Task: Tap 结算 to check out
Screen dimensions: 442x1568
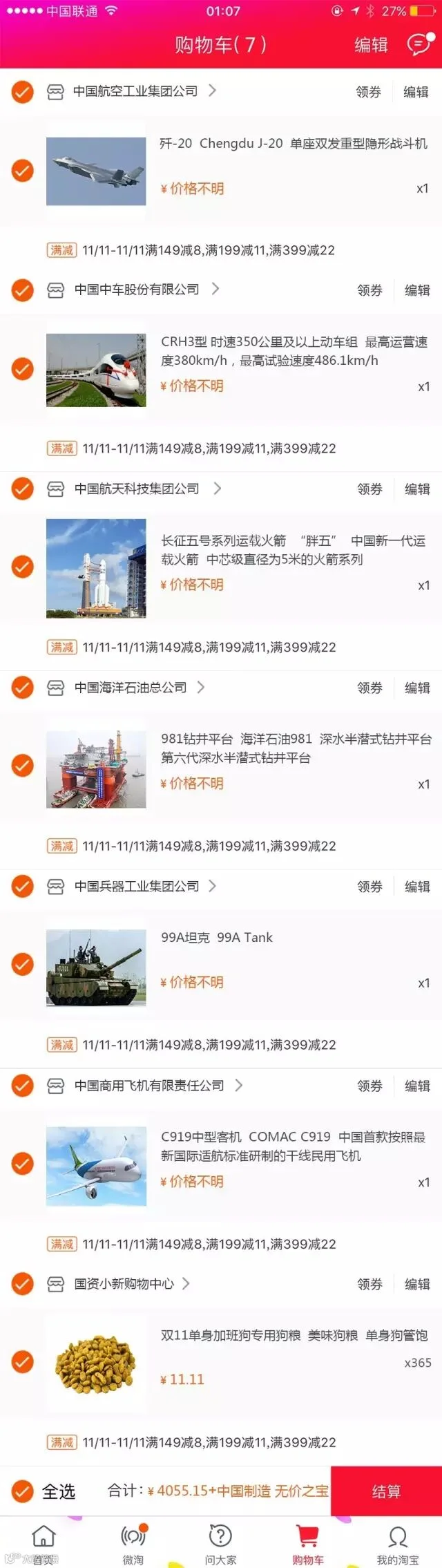Action: point(386,1491)
